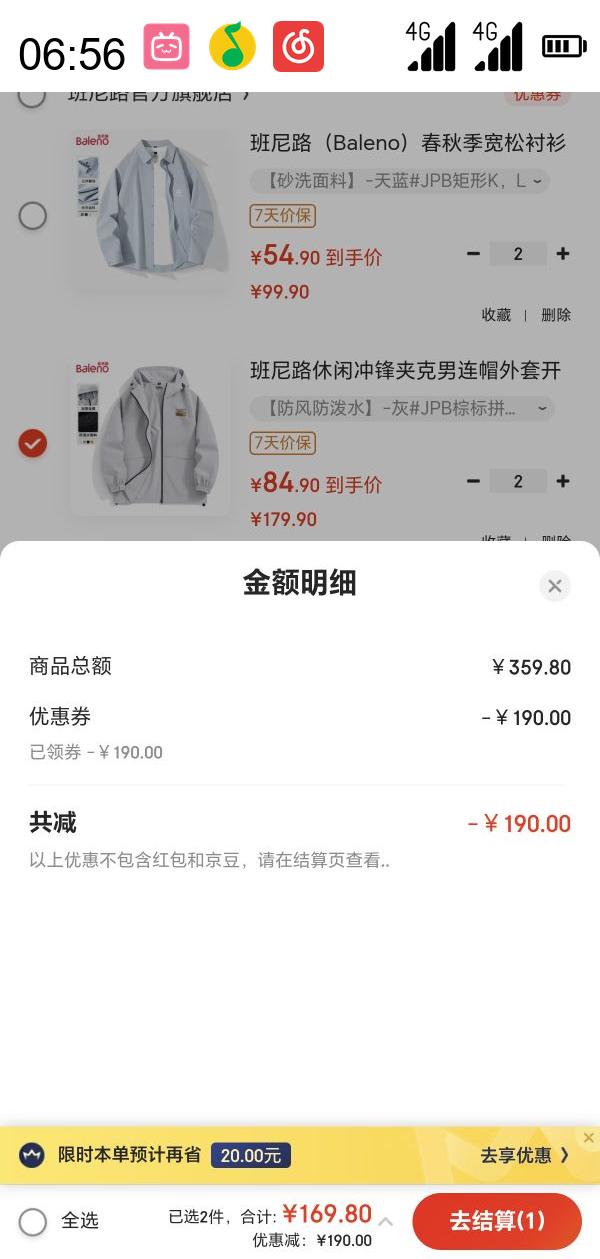Open the 春秋季宽松衬衫 product image
This screenshot has width=600, height=1259.
(150, 210)
